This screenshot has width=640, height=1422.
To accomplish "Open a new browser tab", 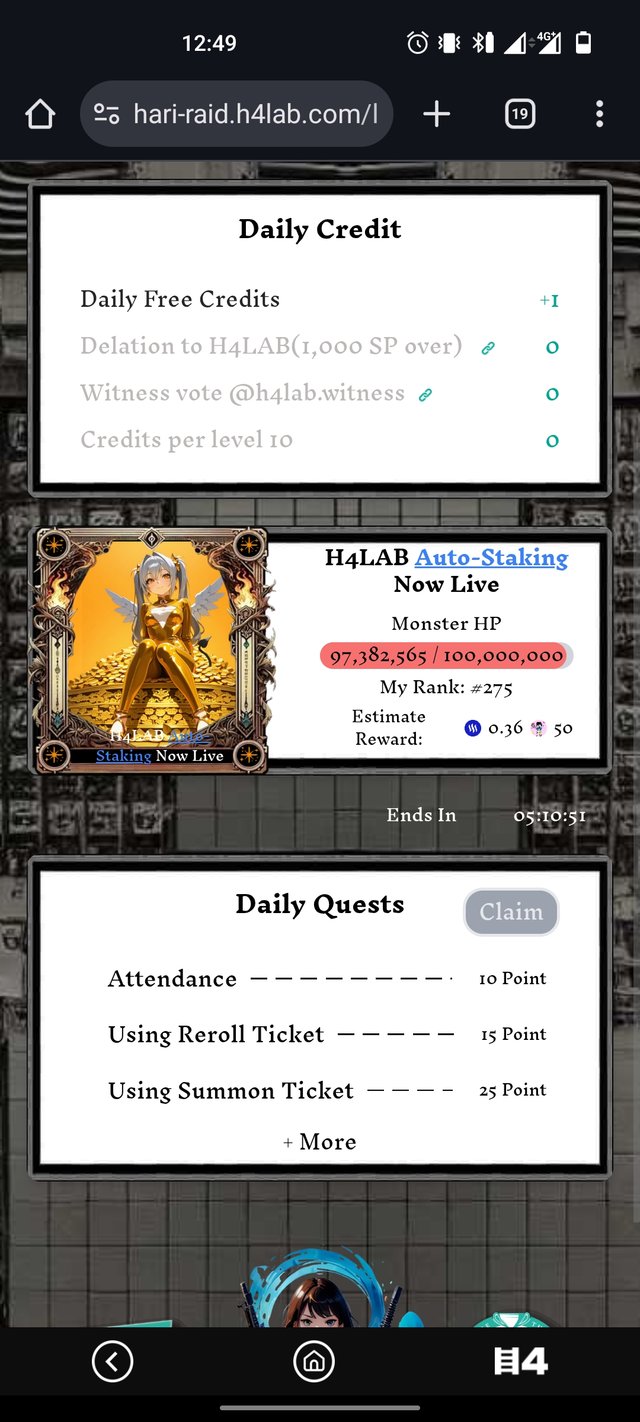I will pyautogui.click(x=436, y=115).
